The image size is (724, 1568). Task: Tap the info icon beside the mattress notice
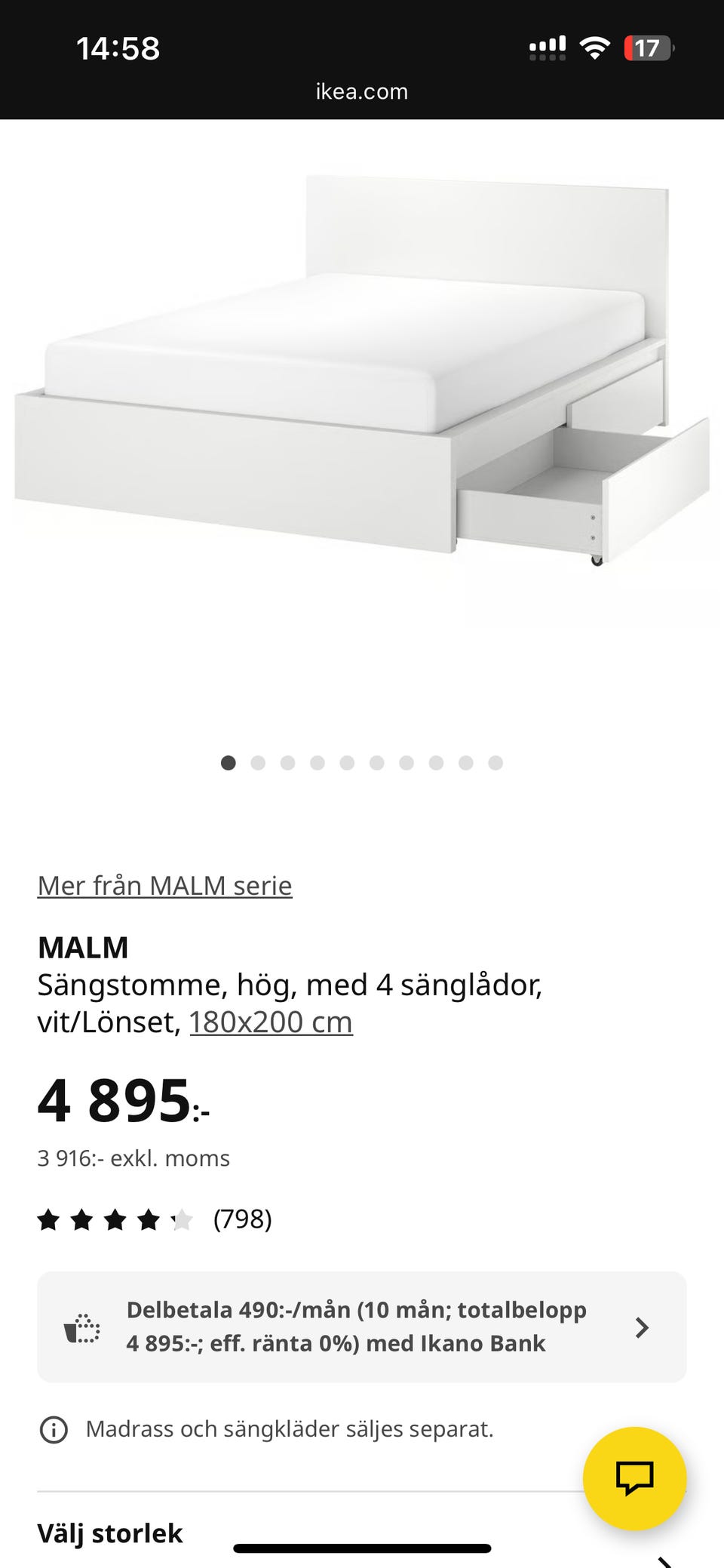pyautogui.click(x=53, y=1428)
